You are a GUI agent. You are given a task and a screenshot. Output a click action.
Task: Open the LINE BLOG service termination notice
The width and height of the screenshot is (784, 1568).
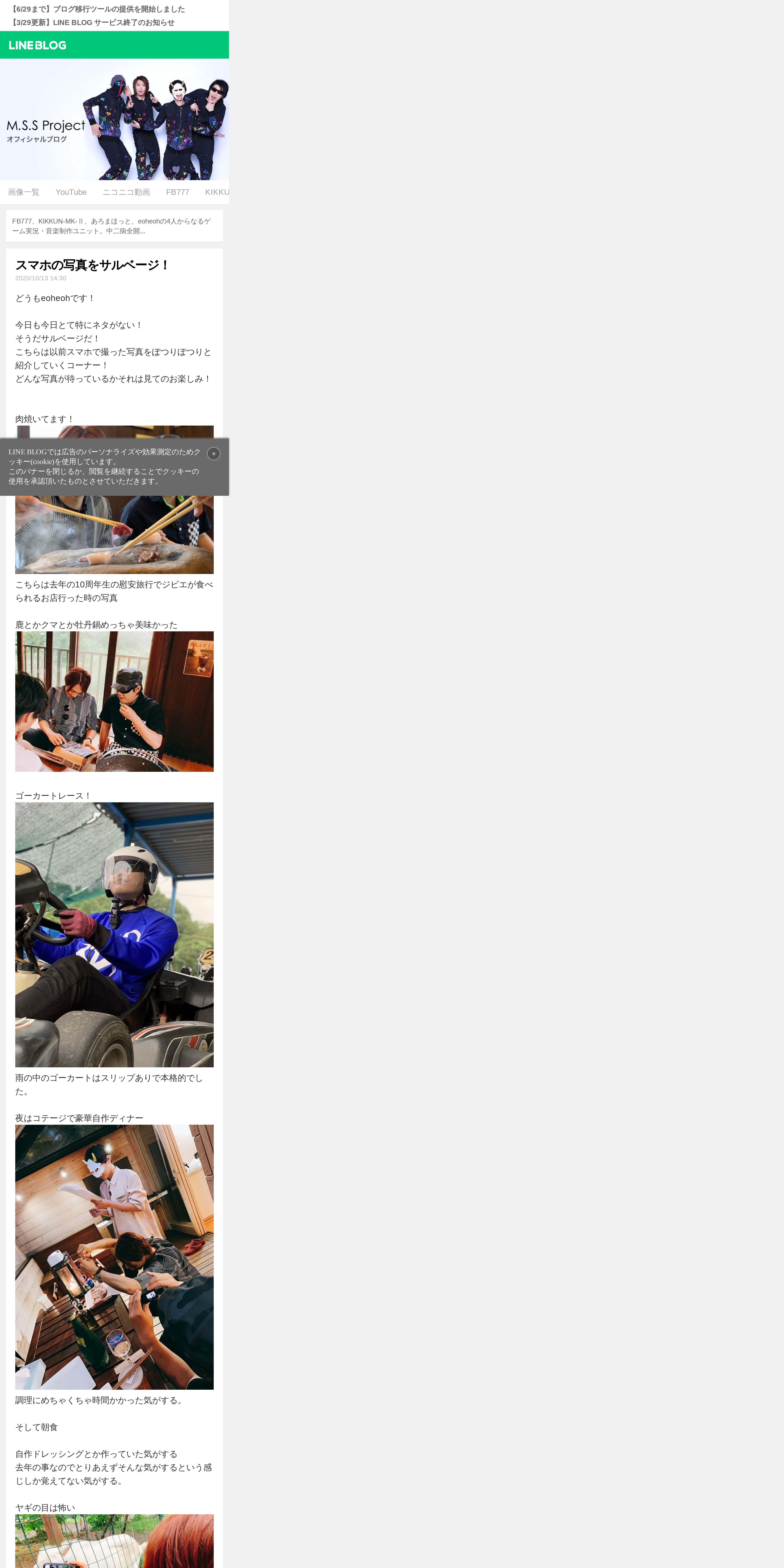coord(93,23)
